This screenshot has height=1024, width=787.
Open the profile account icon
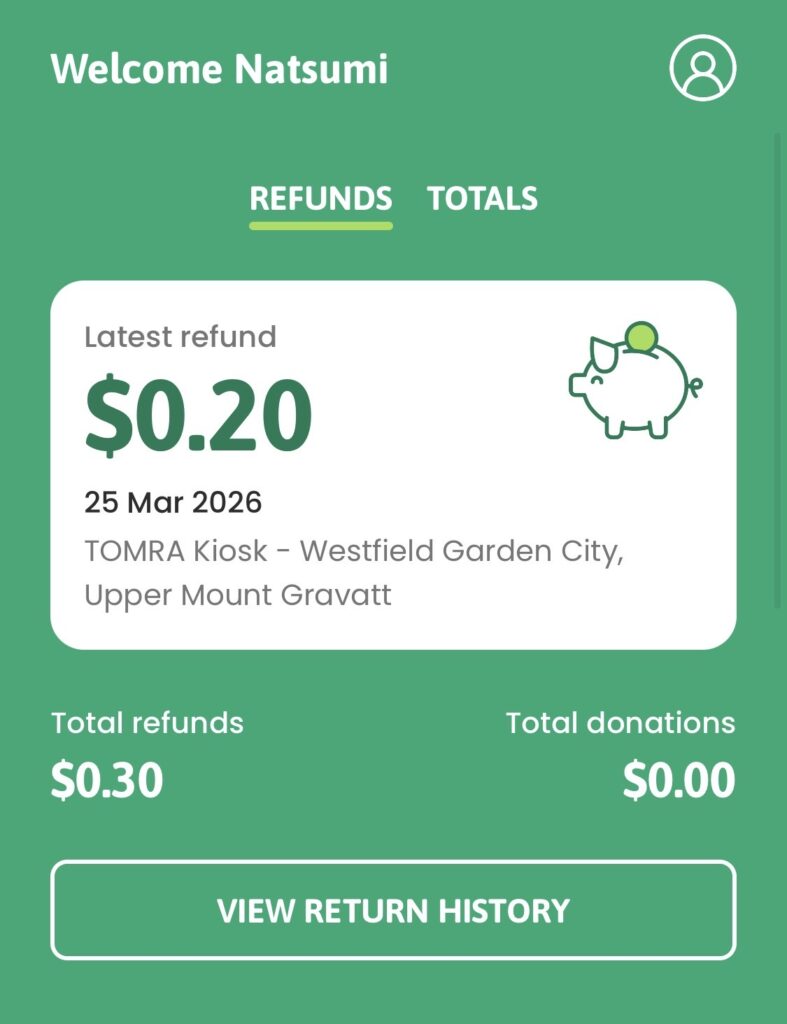click(x=702, y=68)
